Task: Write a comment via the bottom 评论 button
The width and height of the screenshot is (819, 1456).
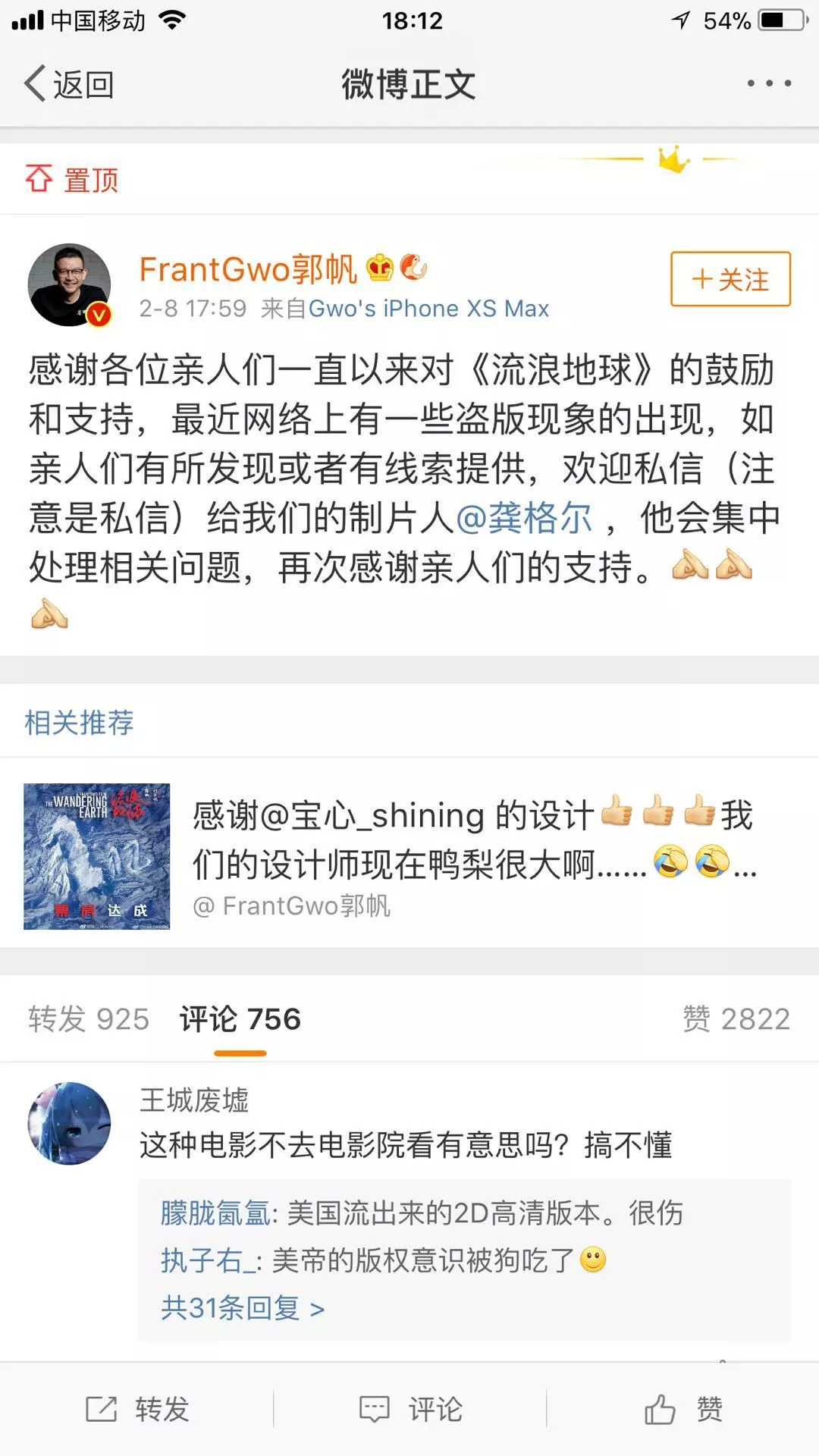Action: tap(410, 1409)
